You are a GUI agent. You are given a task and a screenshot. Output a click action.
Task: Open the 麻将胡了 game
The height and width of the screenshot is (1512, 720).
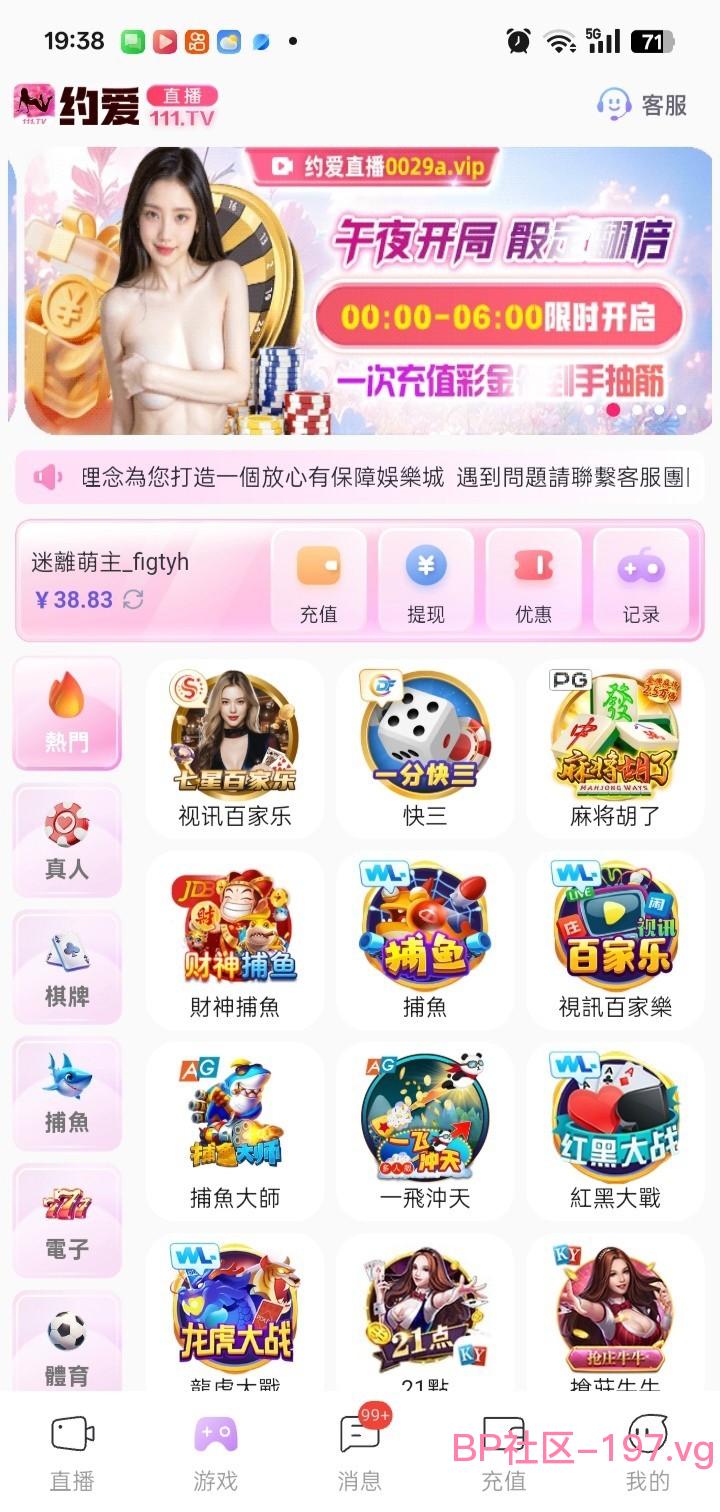615,750
